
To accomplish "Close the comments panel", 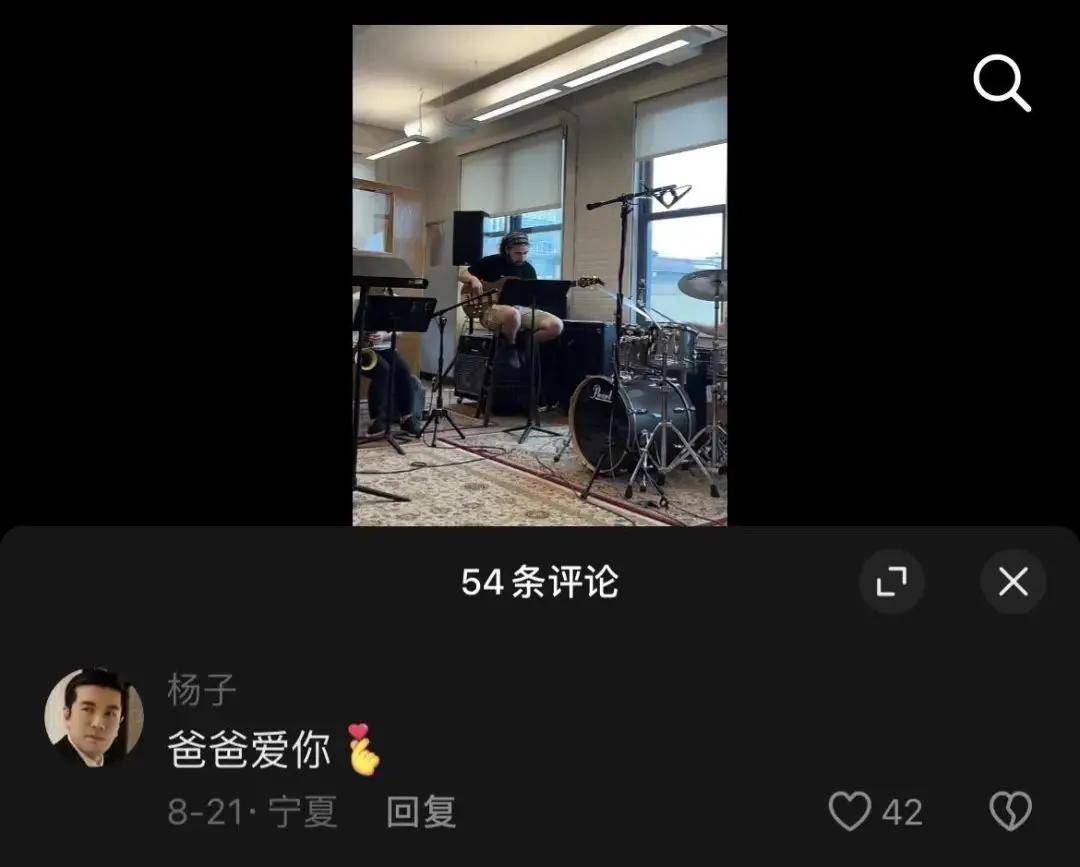I will 1012,581.
